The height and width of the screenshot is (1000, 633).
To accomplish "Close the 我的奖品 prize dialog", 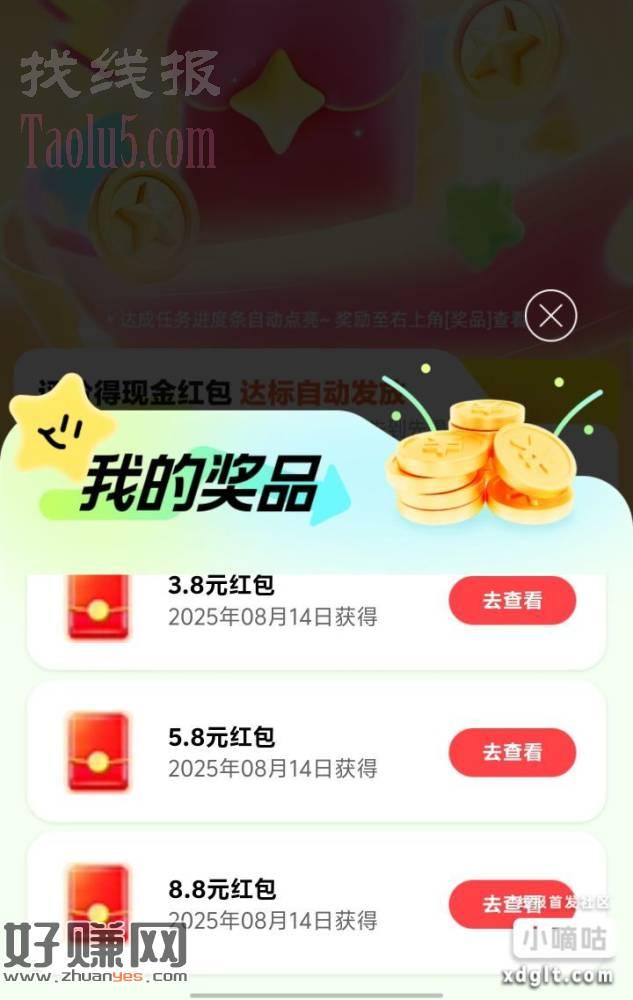I will click(x=551, y=316).
